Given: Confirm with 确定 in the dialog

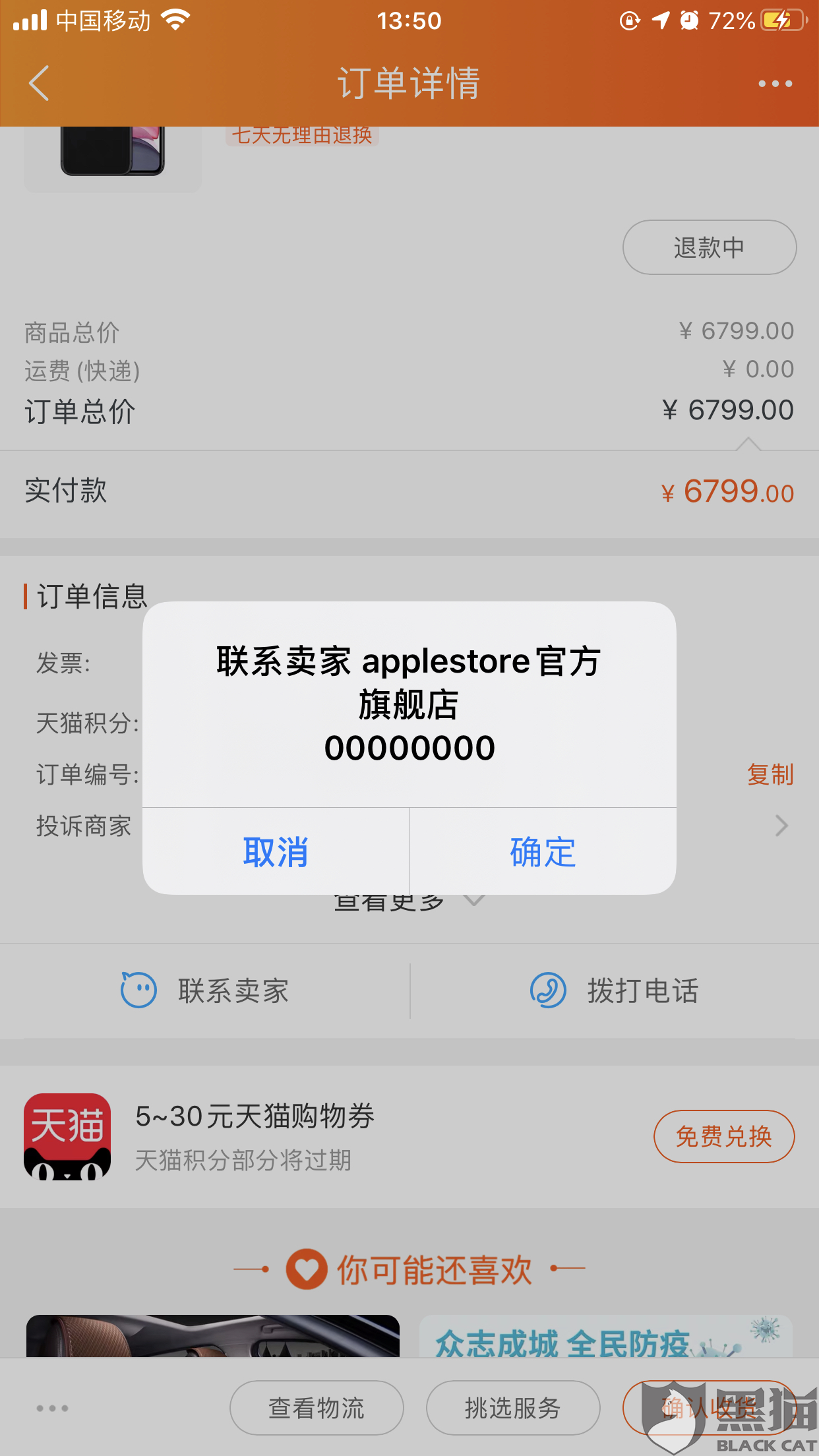Looking at the screenshot, I should [x=543, y=851].
